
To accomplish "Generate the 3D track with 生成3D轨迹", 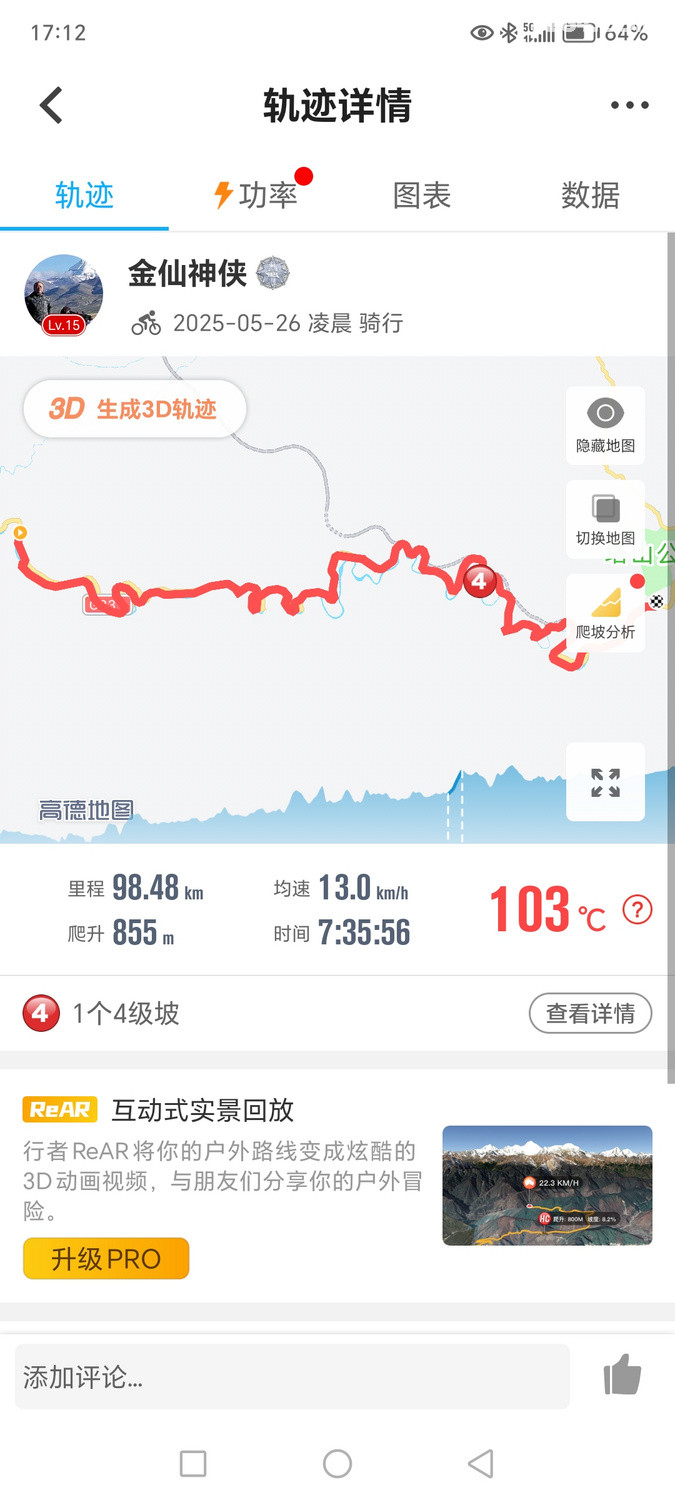I will click(x=134, y=409).
